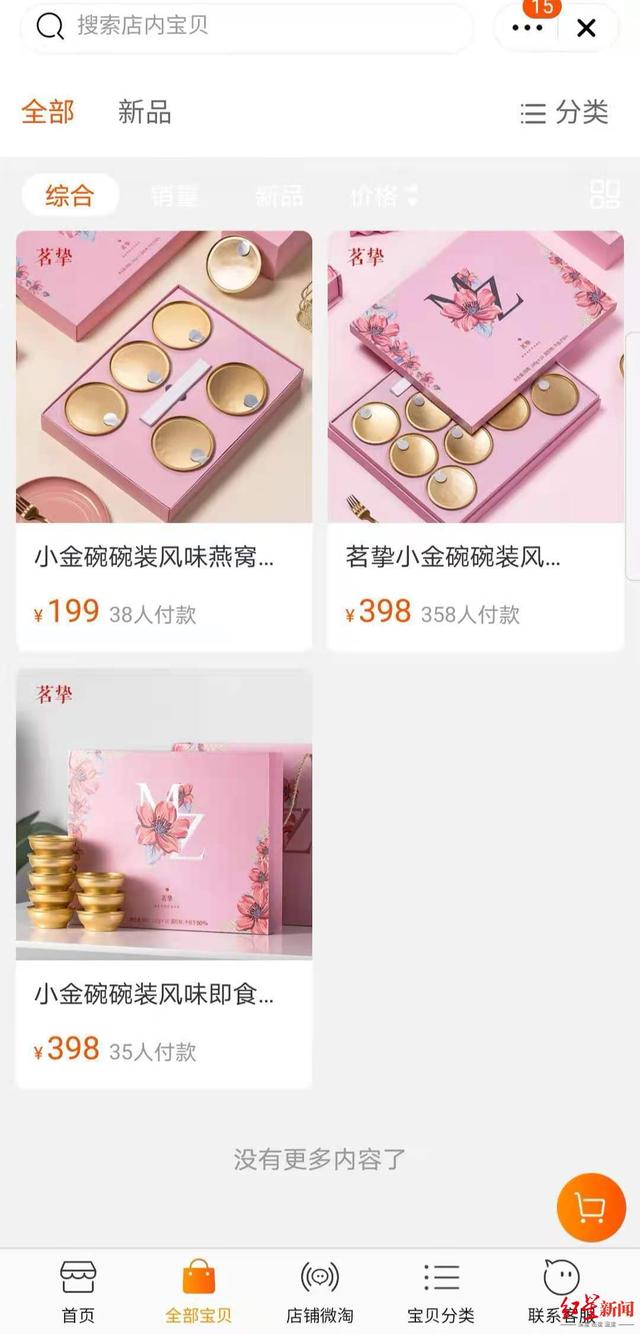The image size is (640, 1334).
Task: Close the store page with X
Action: coord(586,28)
